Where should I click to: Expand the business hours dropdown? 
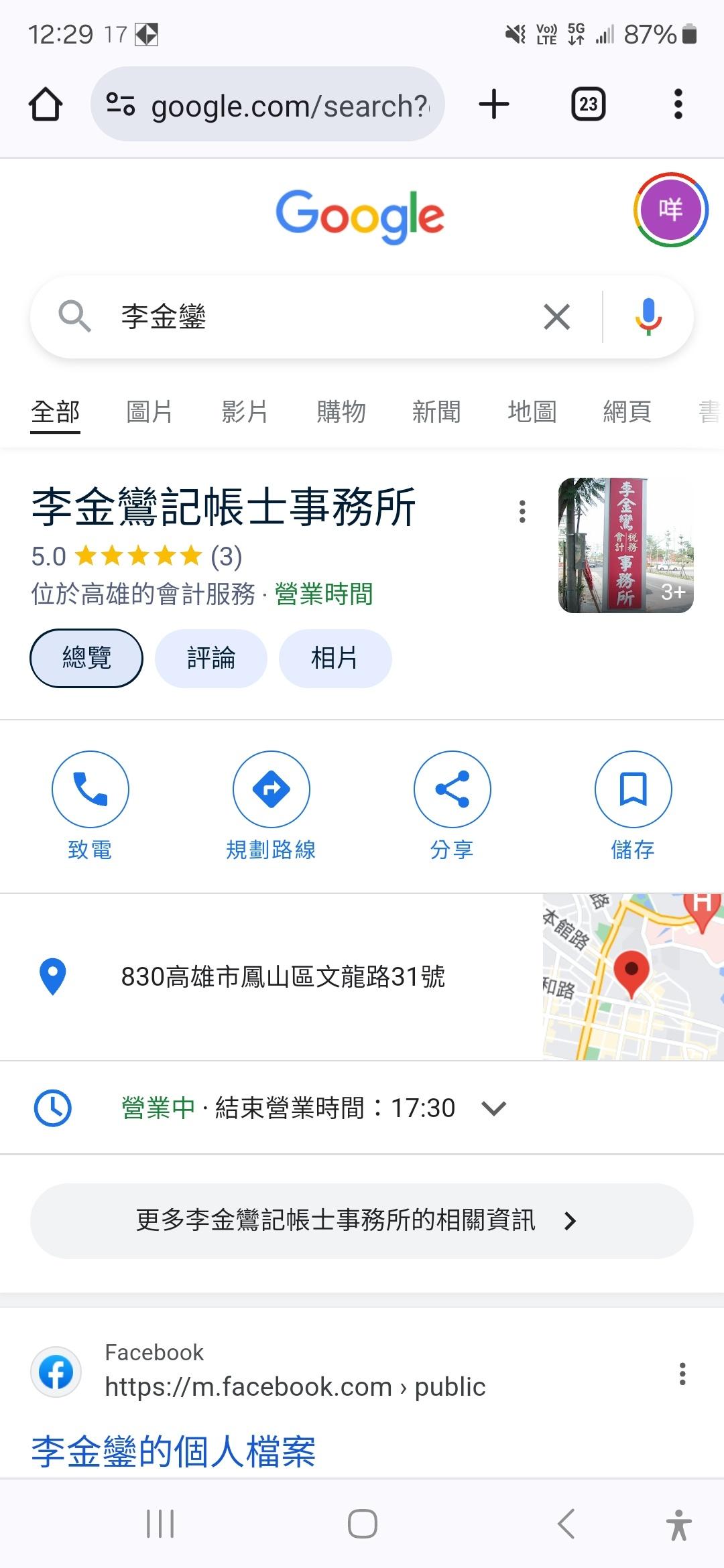click(x=494, y=1108)
